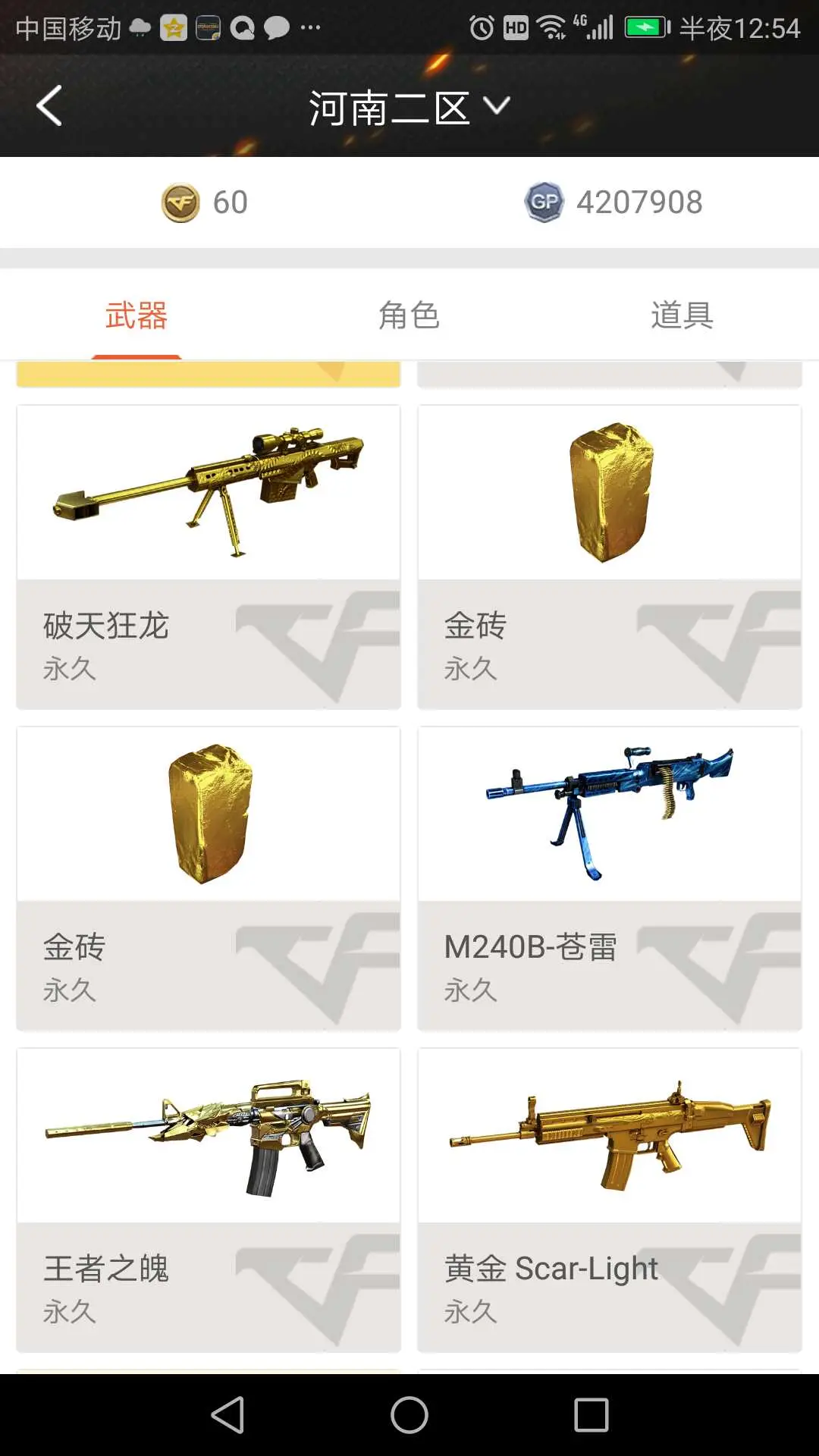Viewport: 819px width, 1456px height.
Task: Open the M240B-苍雷 weapon card
Action: tap(610, 878)
